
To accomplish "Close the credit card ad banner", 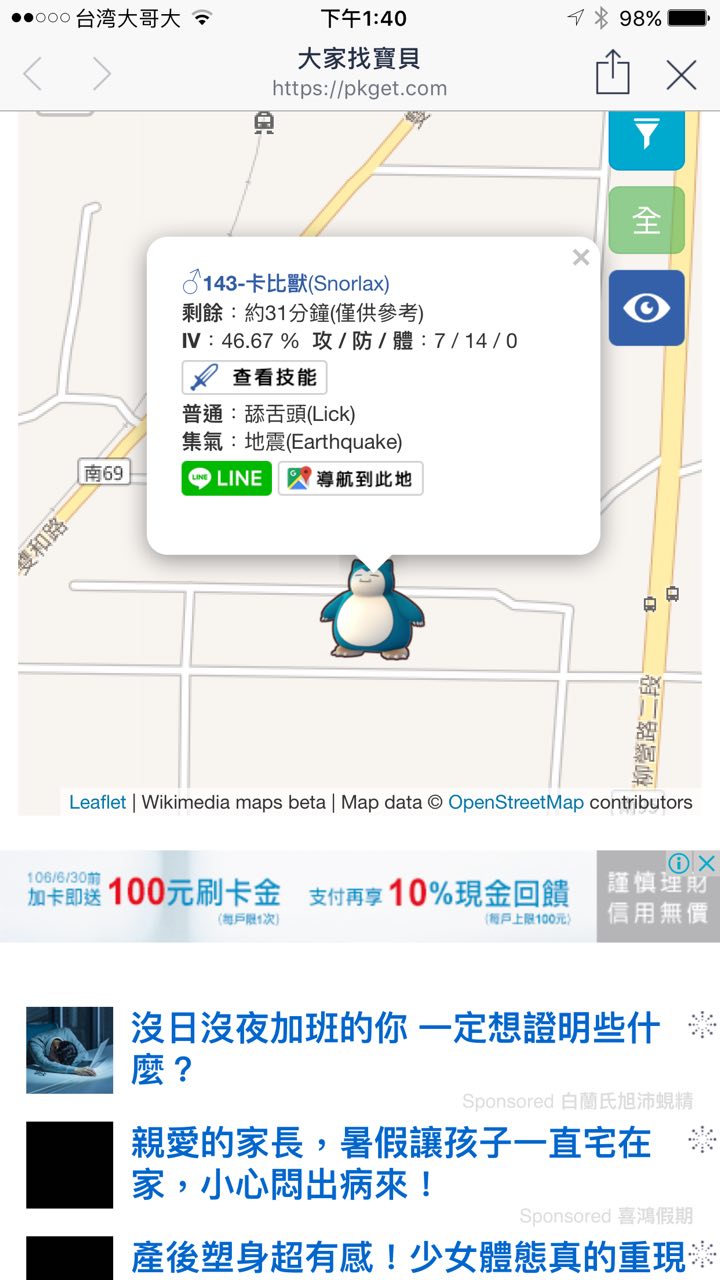I will coord(706,863).
